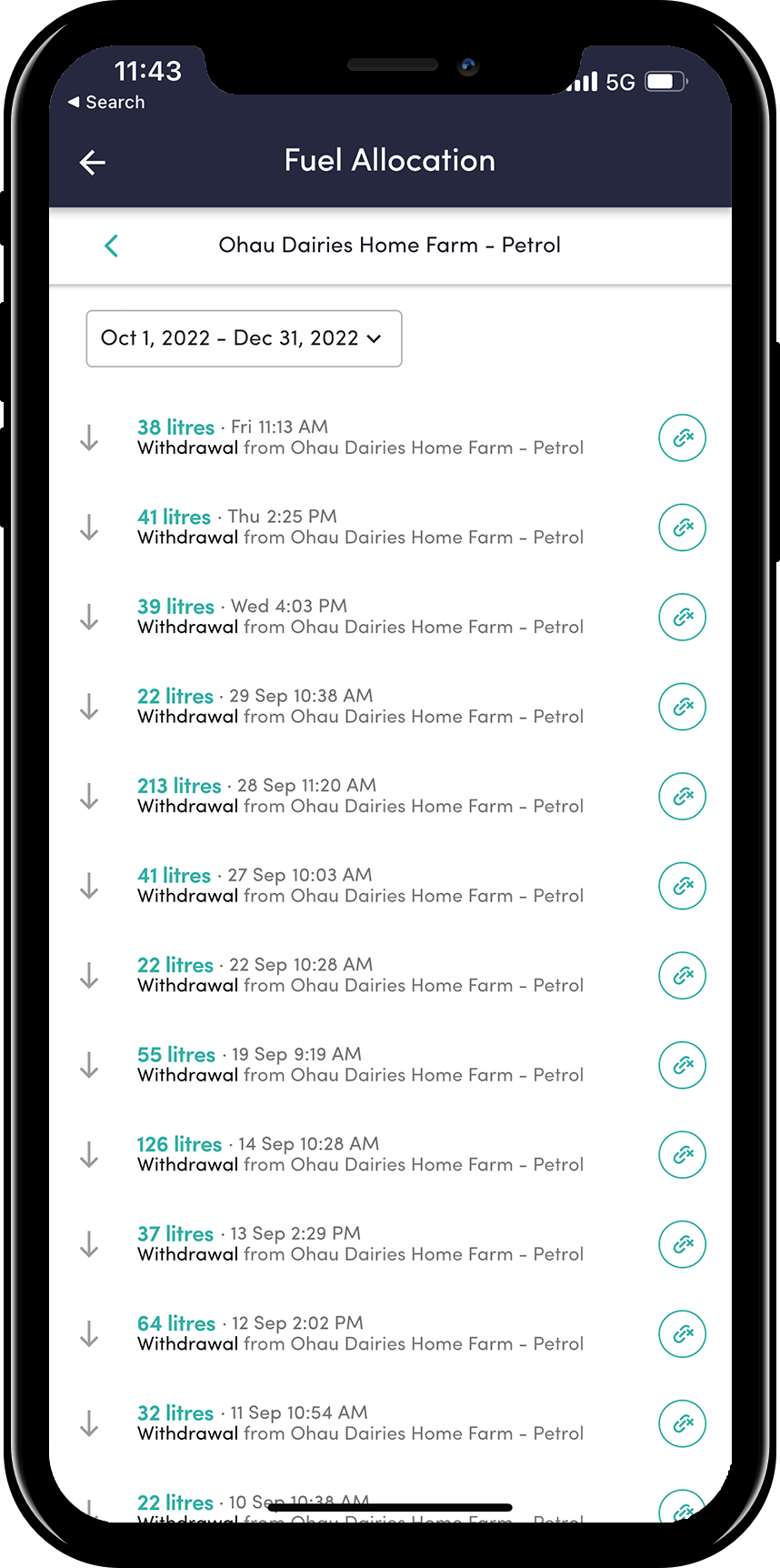Tap link icon for 126 litres 14 Sep

[682, 1155]
